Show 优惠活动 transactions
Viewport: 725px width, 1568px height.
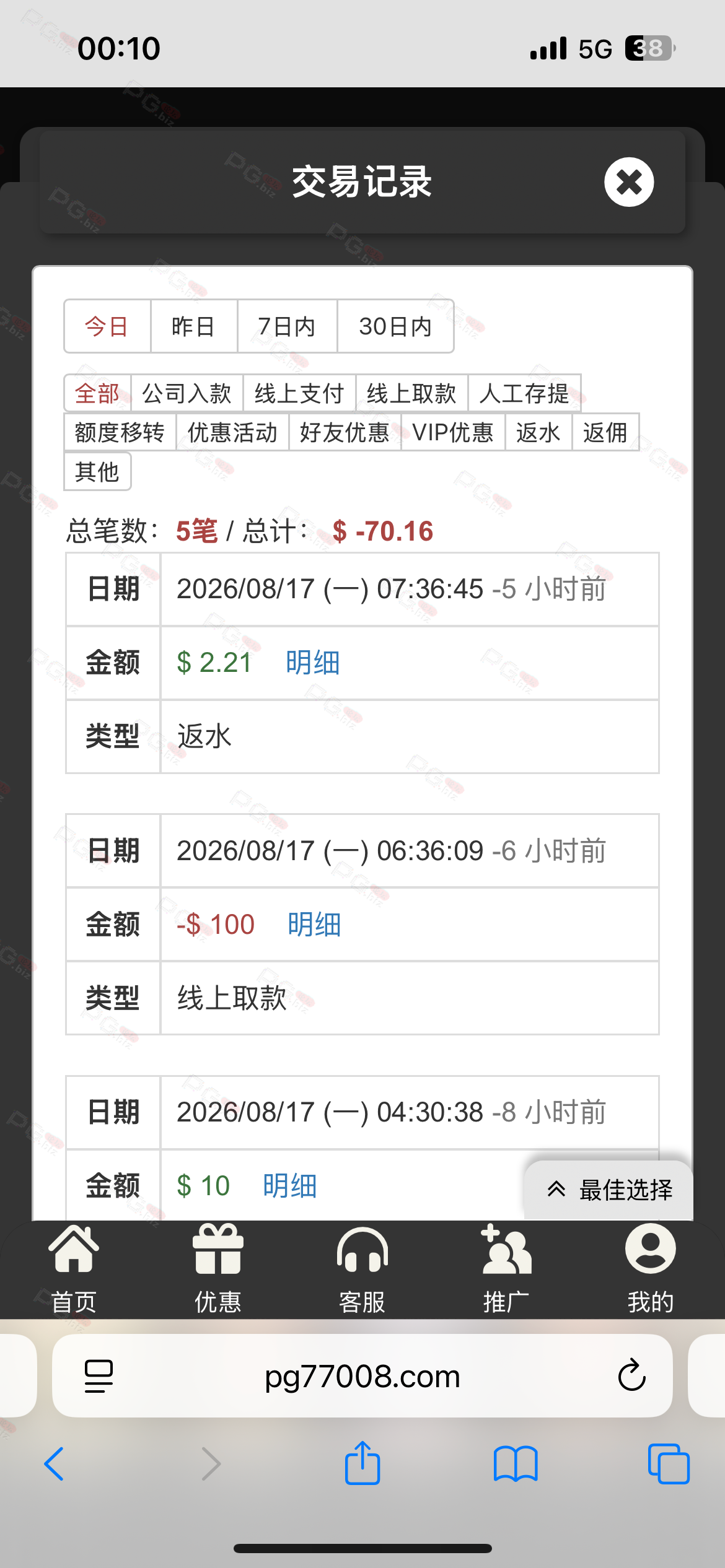click(232, 432)
